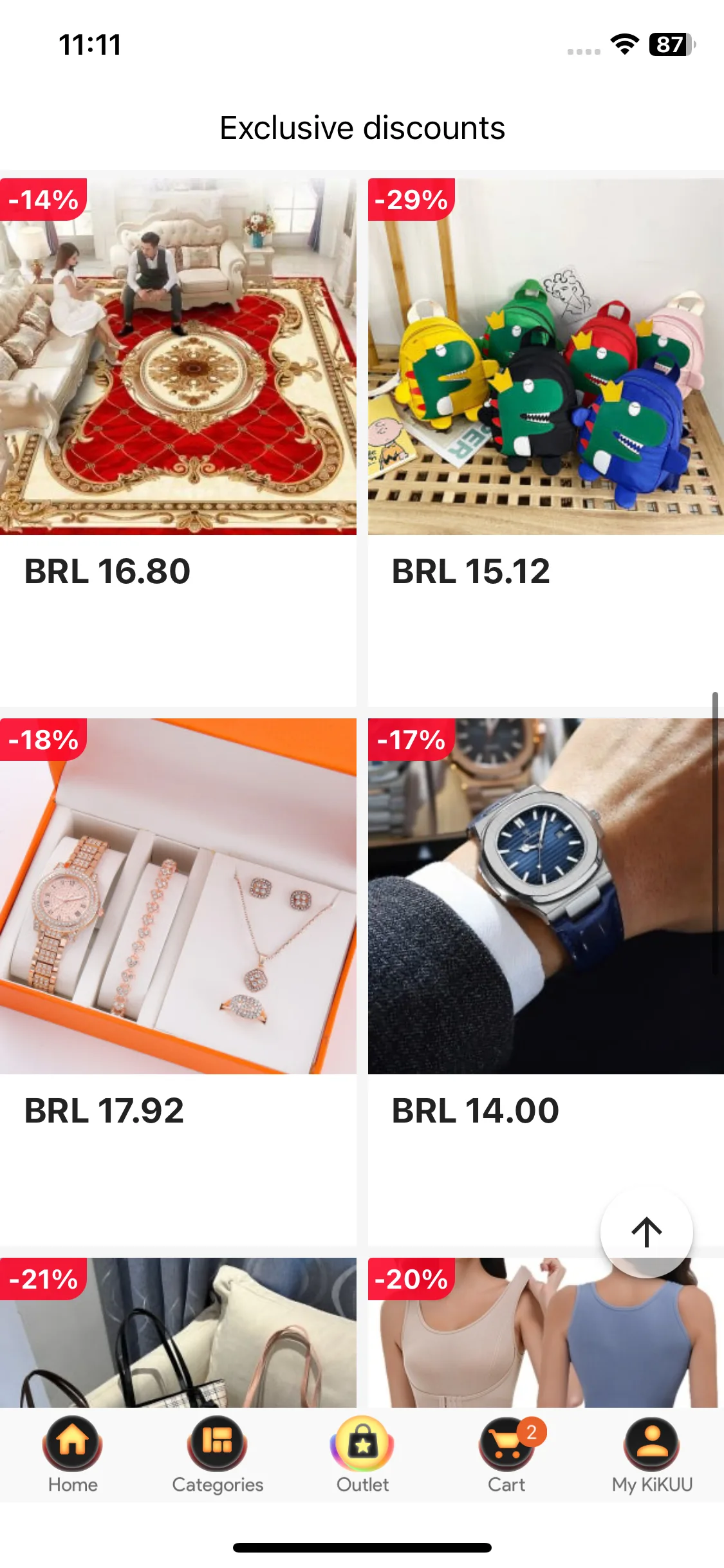Jump back to top with arrow button
The image size is (724, 1568).
coord(646,1232)
